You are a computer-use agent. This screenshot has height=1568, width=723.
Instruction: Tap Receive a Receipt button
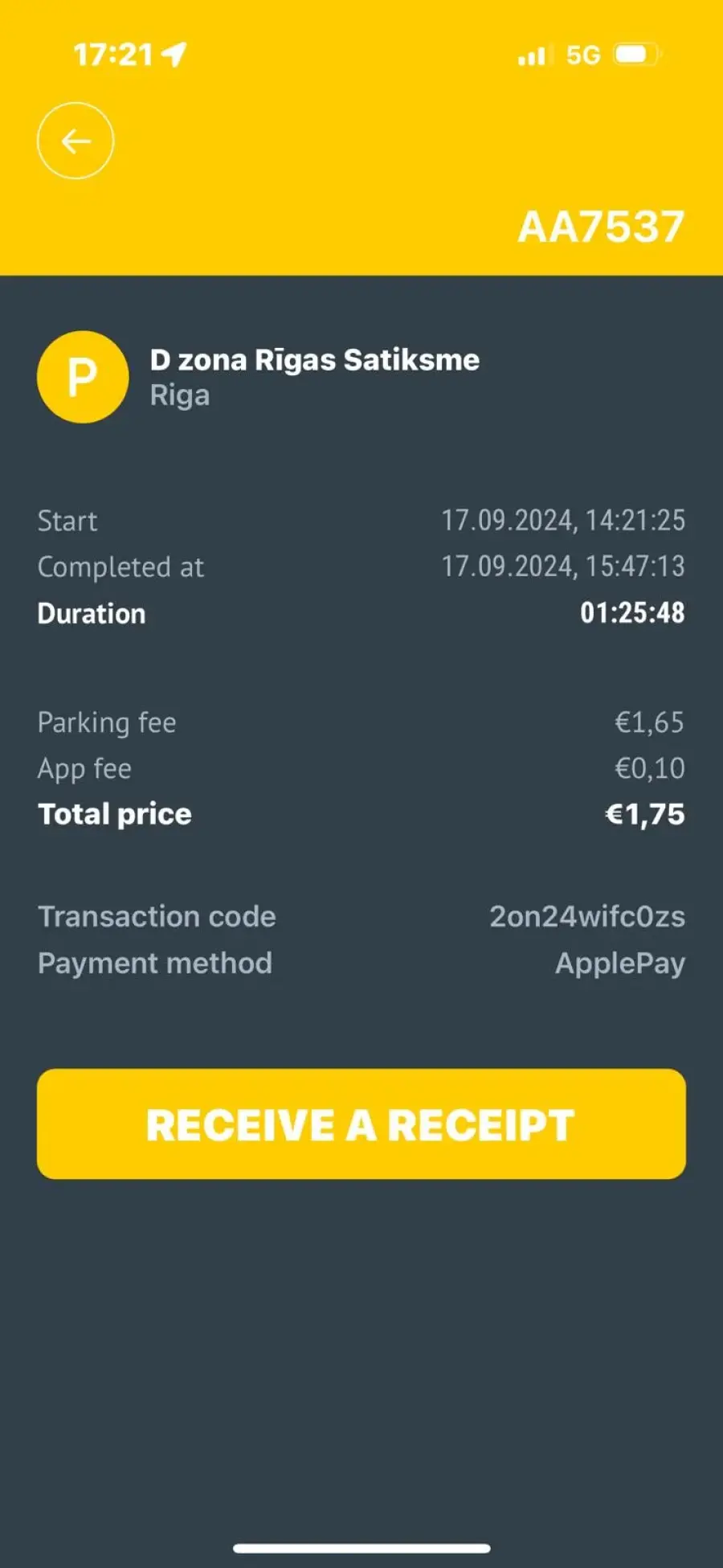(361, 1124)
